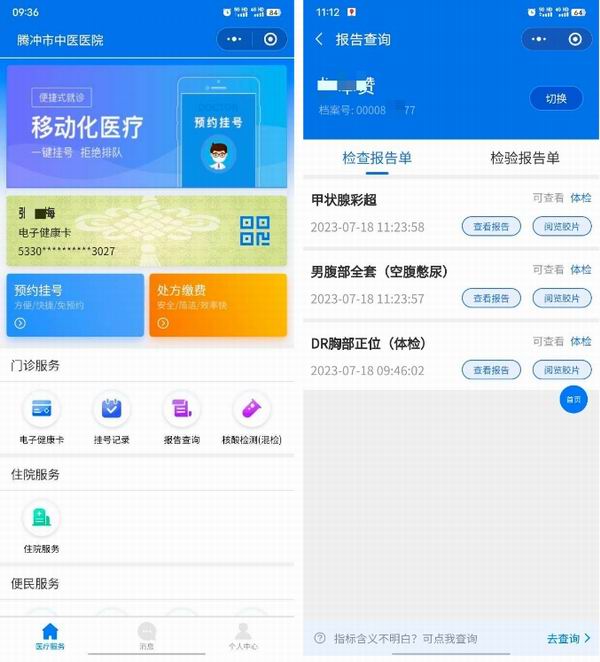Viewport: 600px width, 662px height.
Task: Open 阅览胶片 for 男腹部全套（空腹憋尿）
Action: [x=561, y=298]
